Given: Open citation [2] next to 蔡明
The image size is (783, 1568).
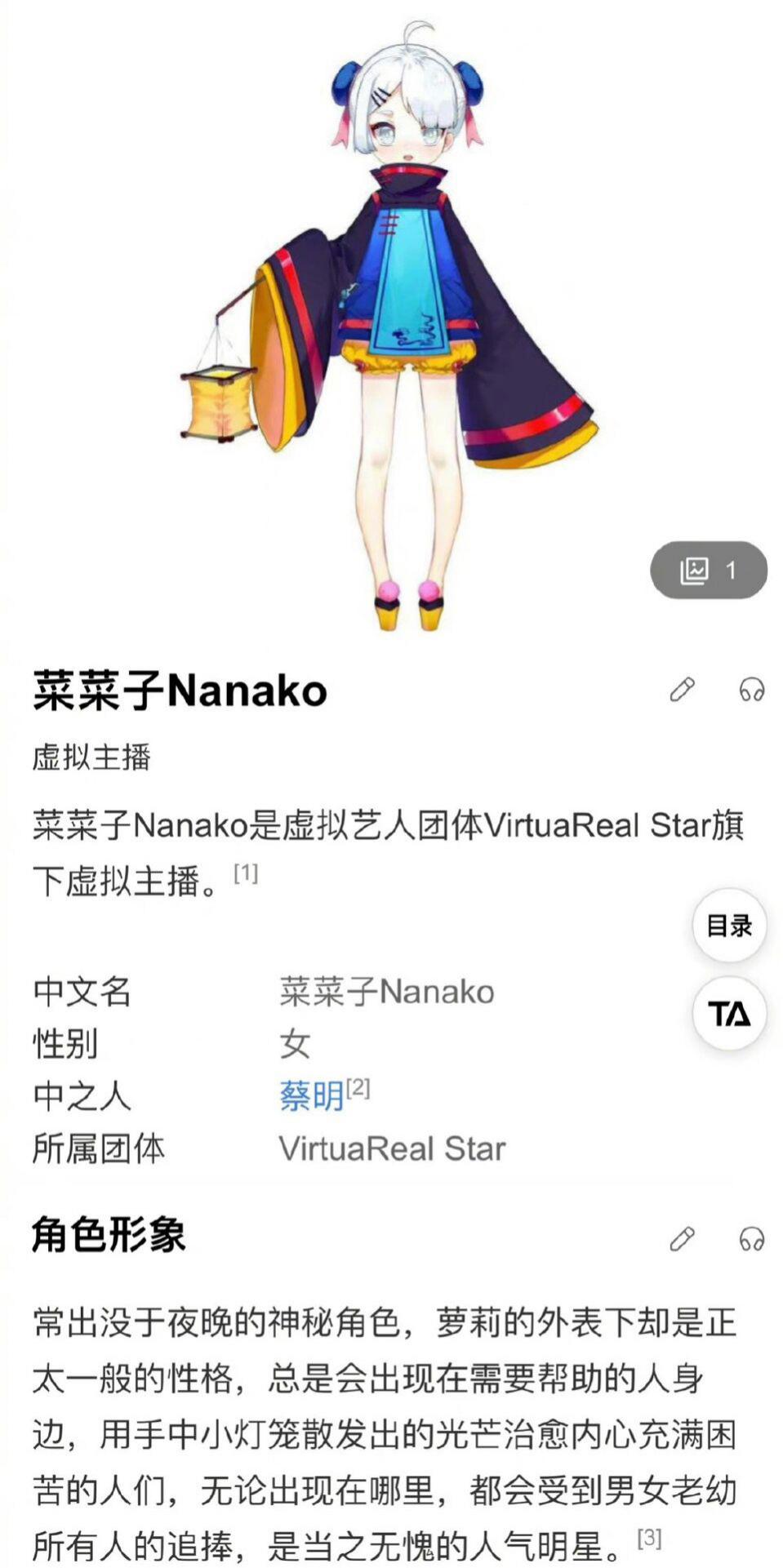Looking at the screenshot, I should pos(358,1087).
